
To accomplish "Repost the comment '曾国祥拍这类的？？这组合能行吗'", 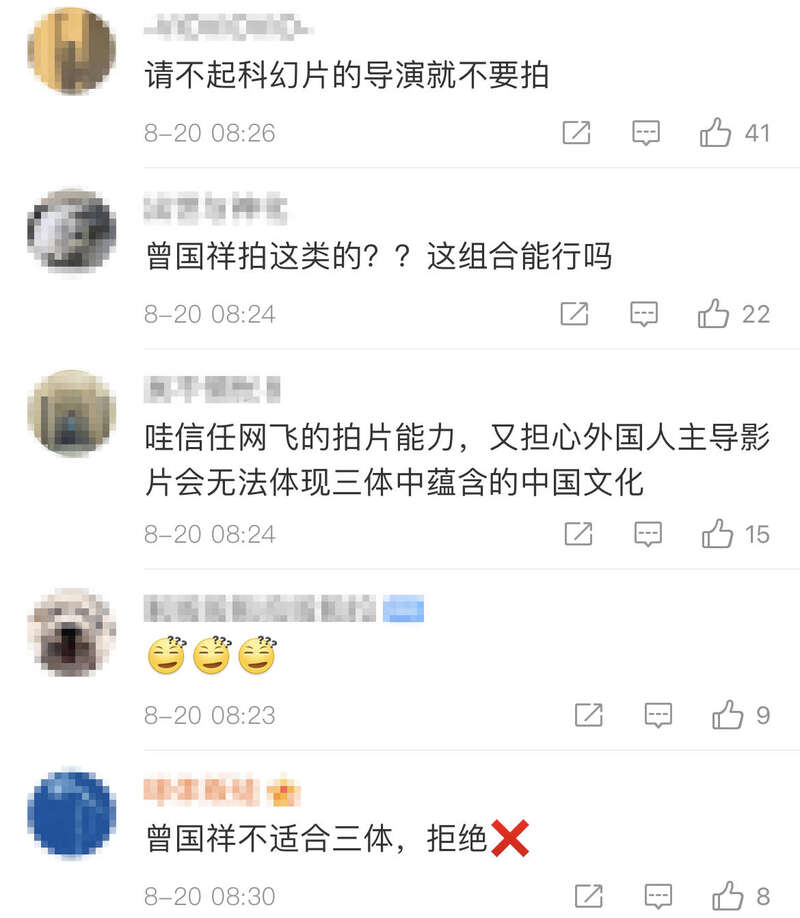I will point(575,314).
